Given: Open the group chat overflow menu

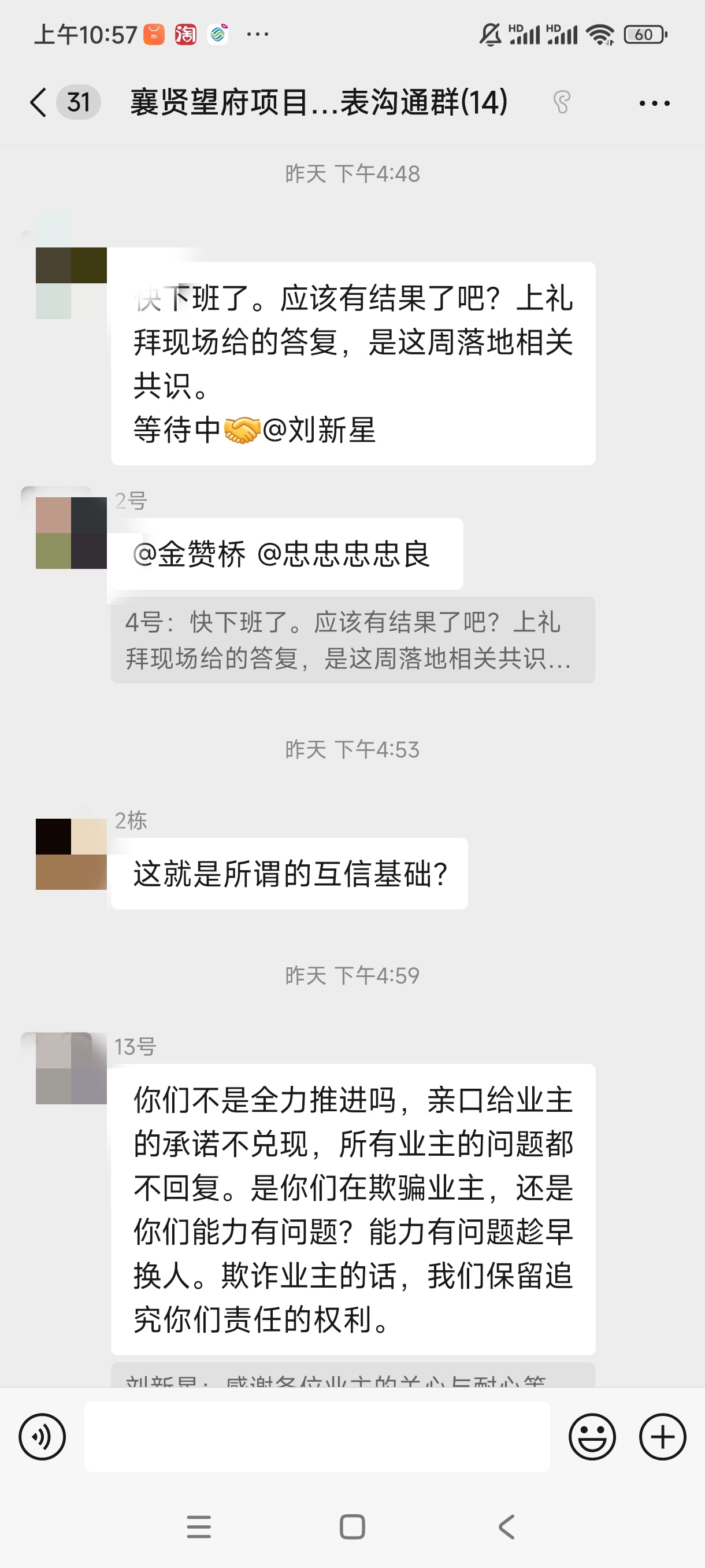Looking at the screenshot, I should click(654, 103).
